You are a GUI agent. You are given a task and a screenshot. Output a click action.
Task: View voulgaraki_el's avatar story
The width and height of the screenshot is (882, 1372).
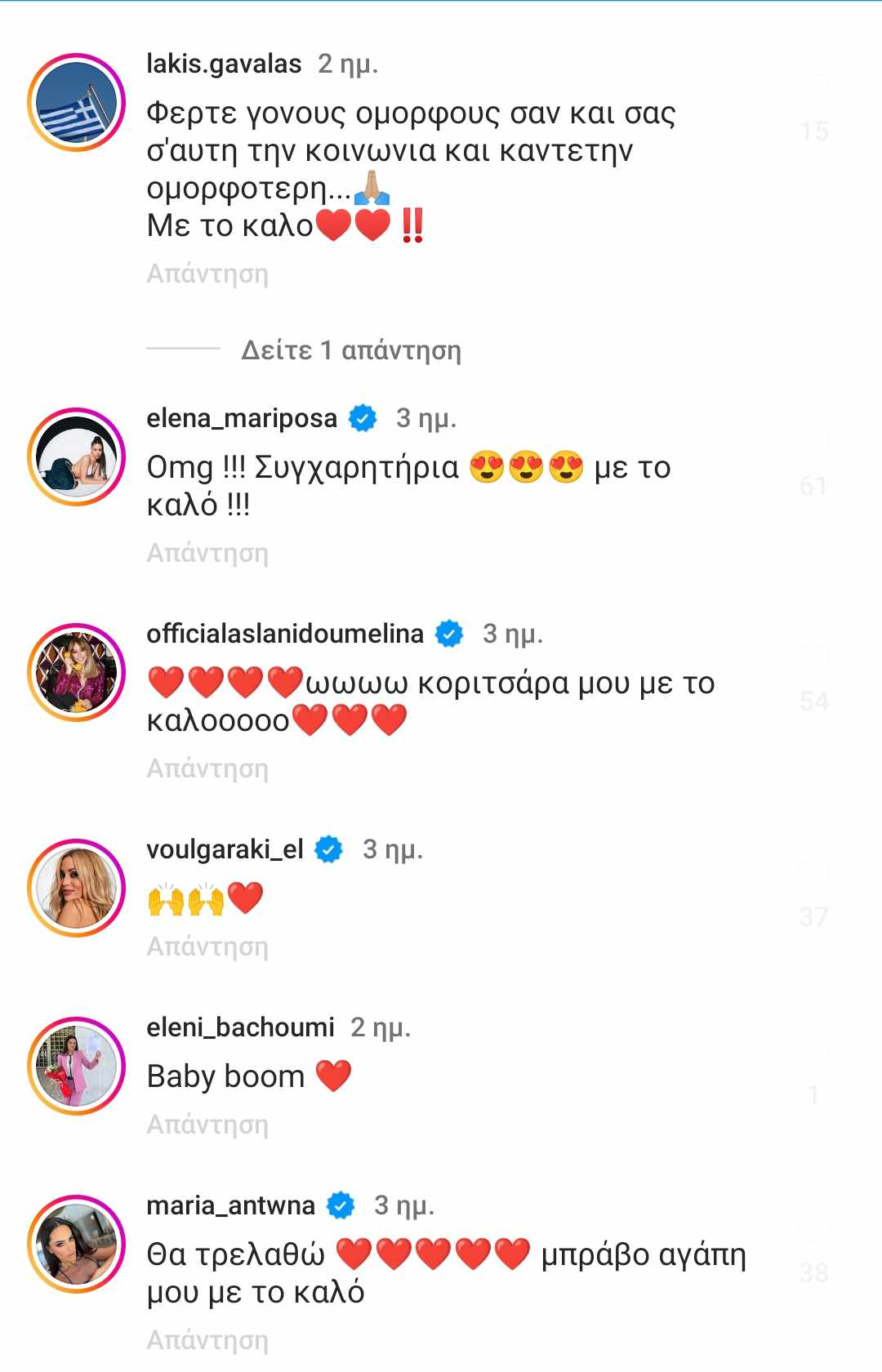point(76,888)
